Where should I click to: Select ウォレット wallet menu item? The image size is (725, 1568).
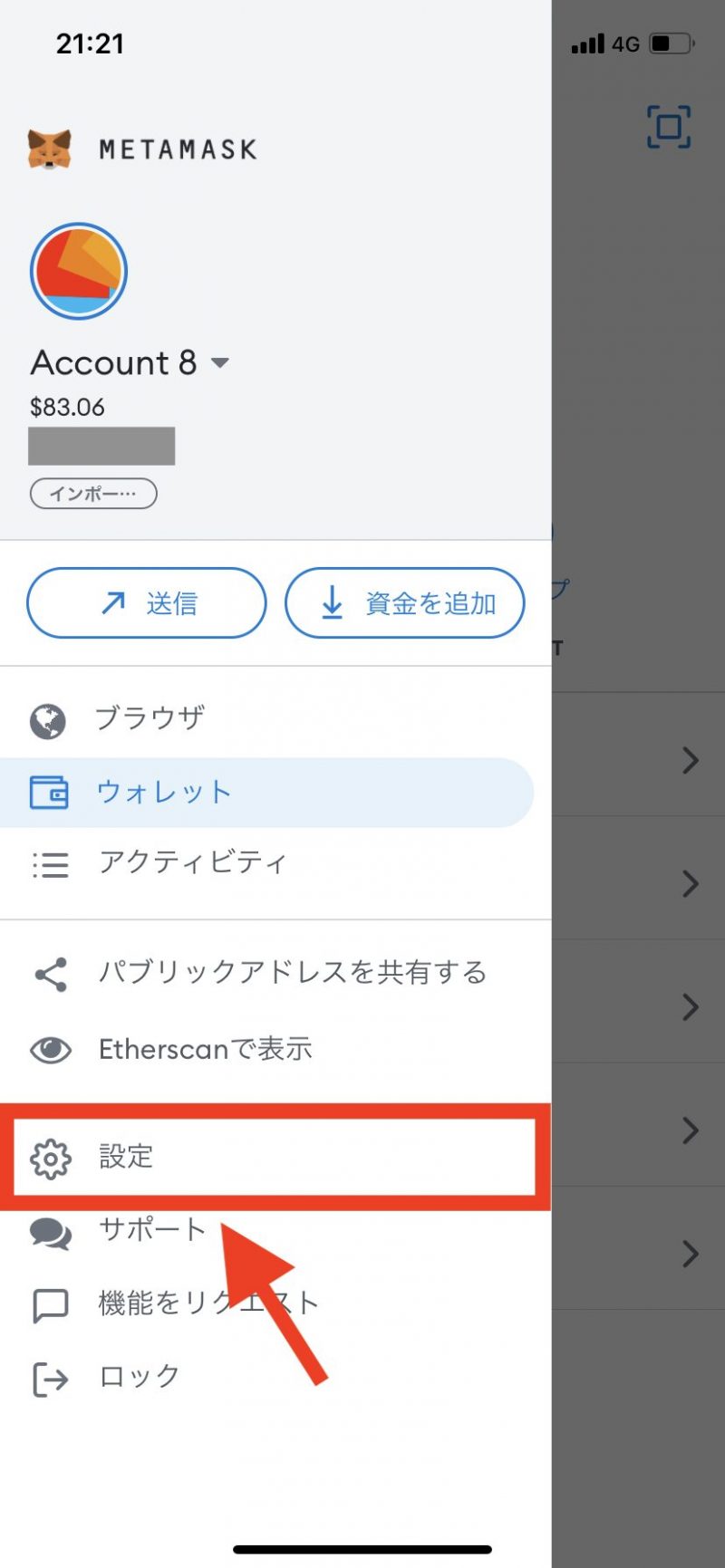coord(267,793)
